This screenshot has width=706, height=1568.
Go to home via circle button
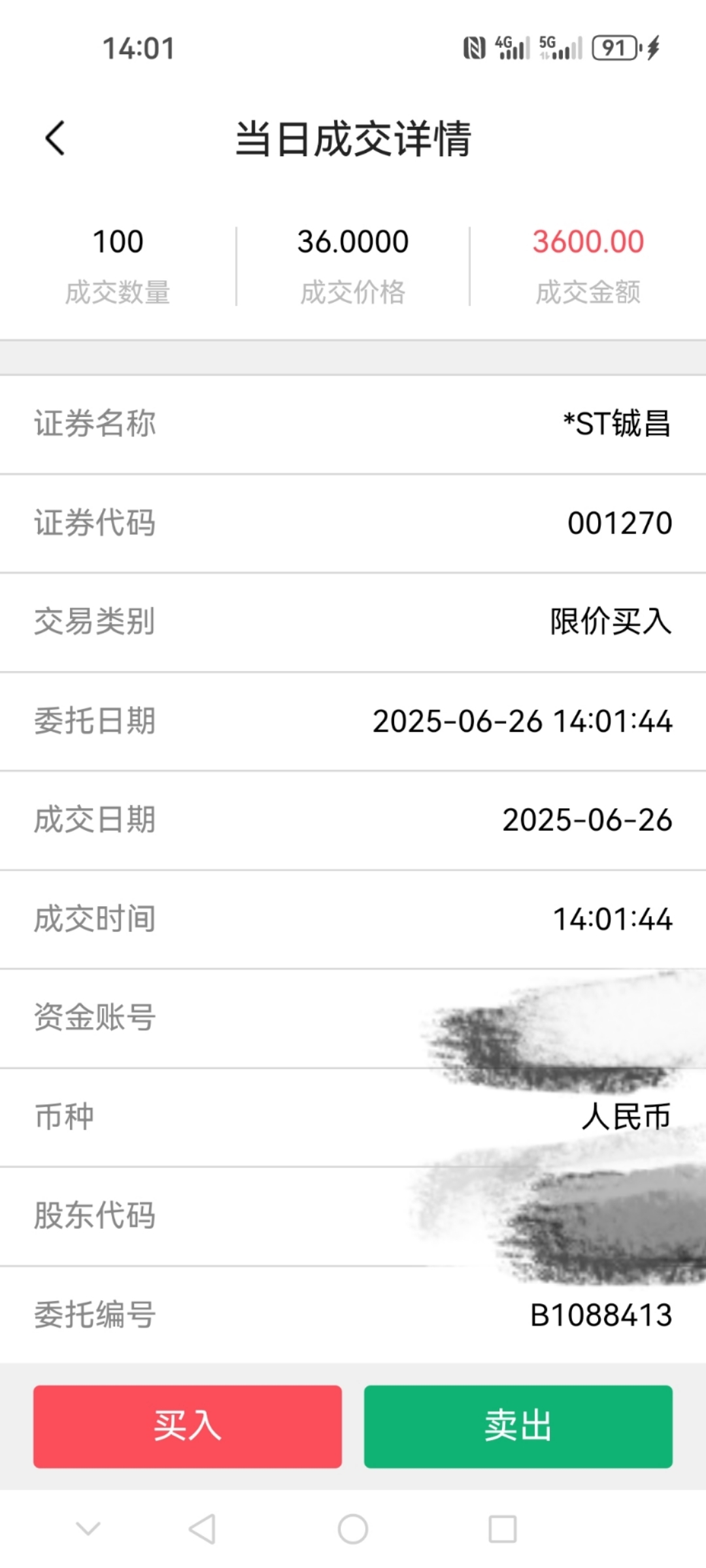point(353,1529)
